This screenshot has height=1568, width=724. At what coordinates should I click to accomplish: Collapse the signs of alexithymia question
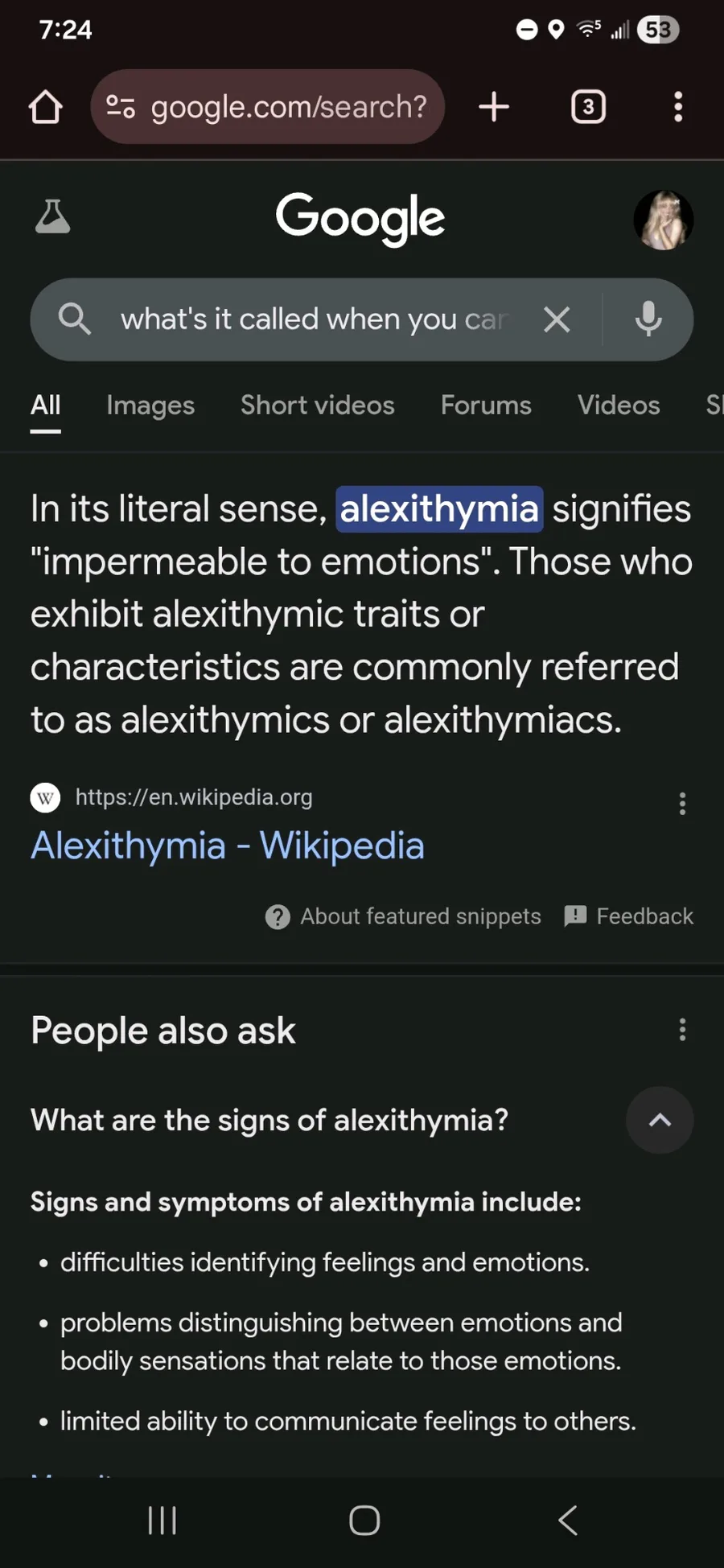coord(660,1120)
